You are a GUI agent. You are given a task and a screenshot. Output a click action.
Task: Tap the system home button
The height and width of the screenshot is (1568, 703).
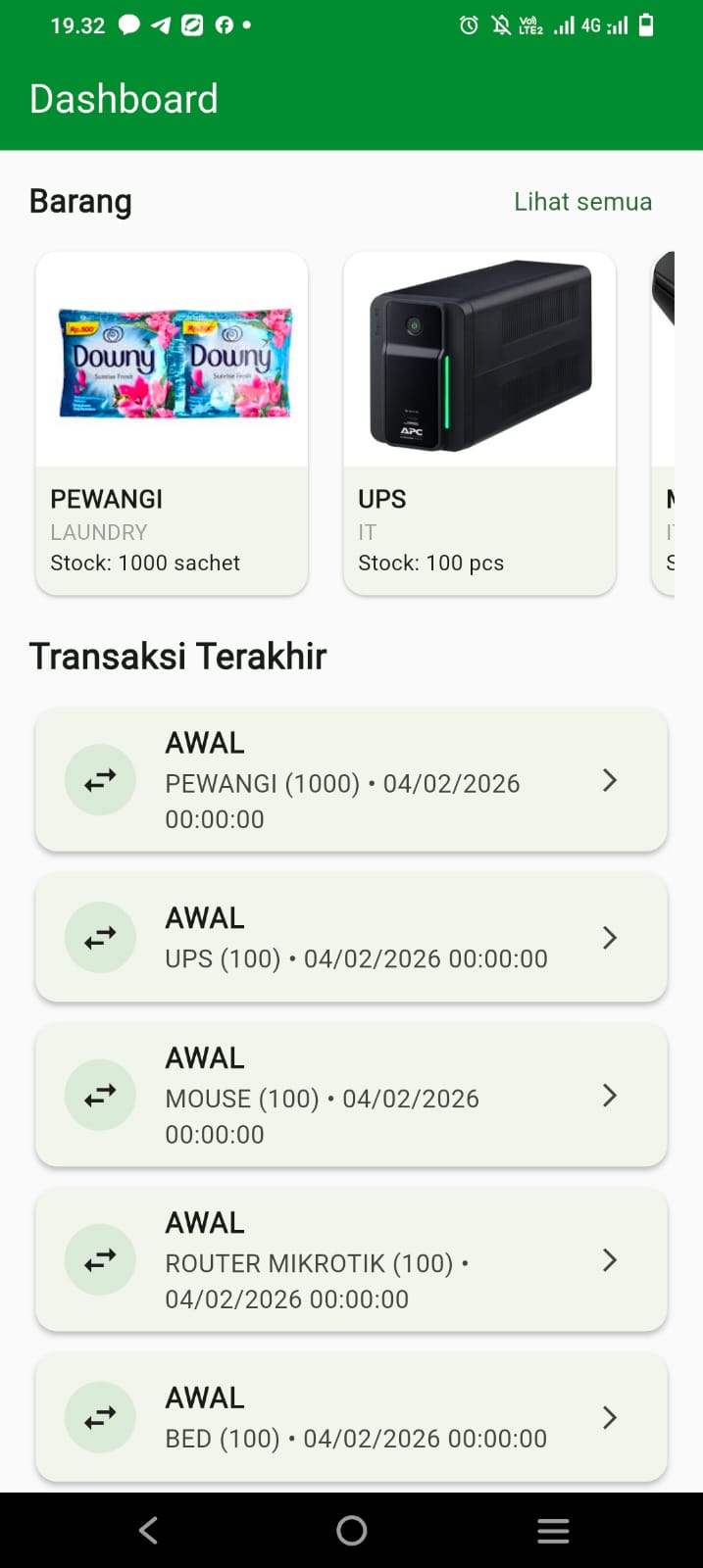tap(351, 1530)
